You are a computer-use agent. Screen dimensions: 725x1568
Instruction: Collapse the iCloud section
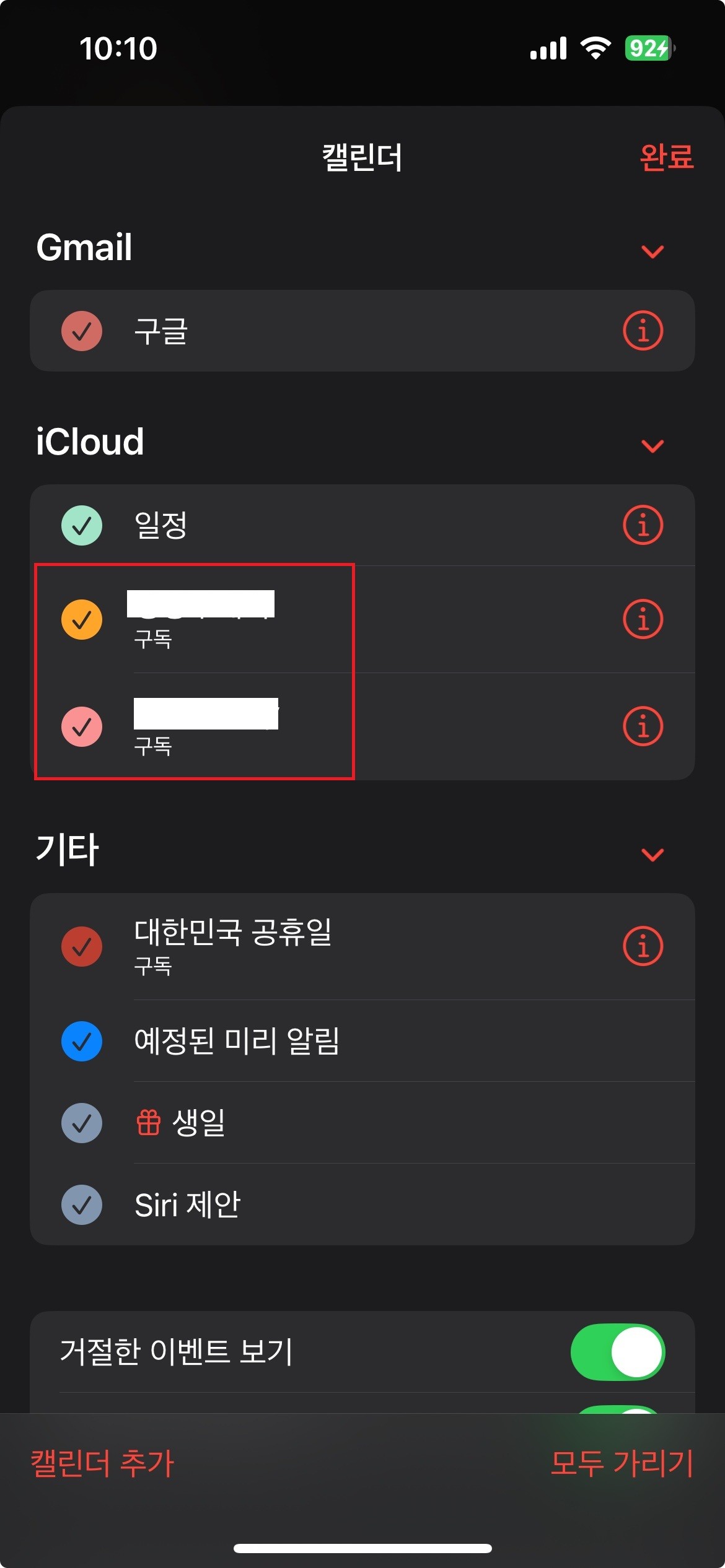[x=652, y=446]
